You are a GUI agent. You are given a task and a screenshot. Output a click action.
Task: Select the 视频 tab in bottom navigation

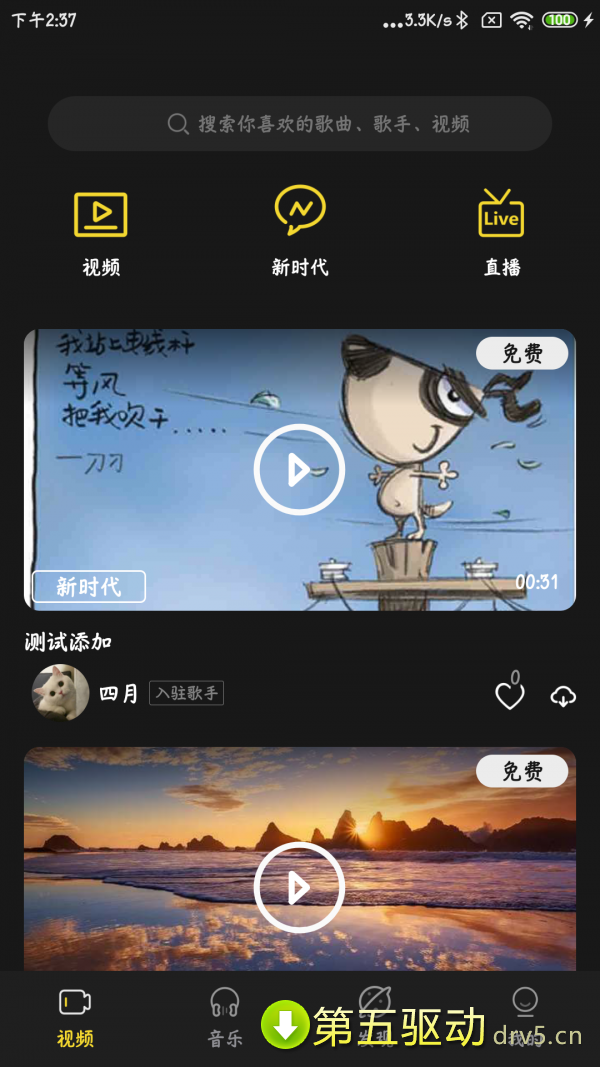point(75,1017)
